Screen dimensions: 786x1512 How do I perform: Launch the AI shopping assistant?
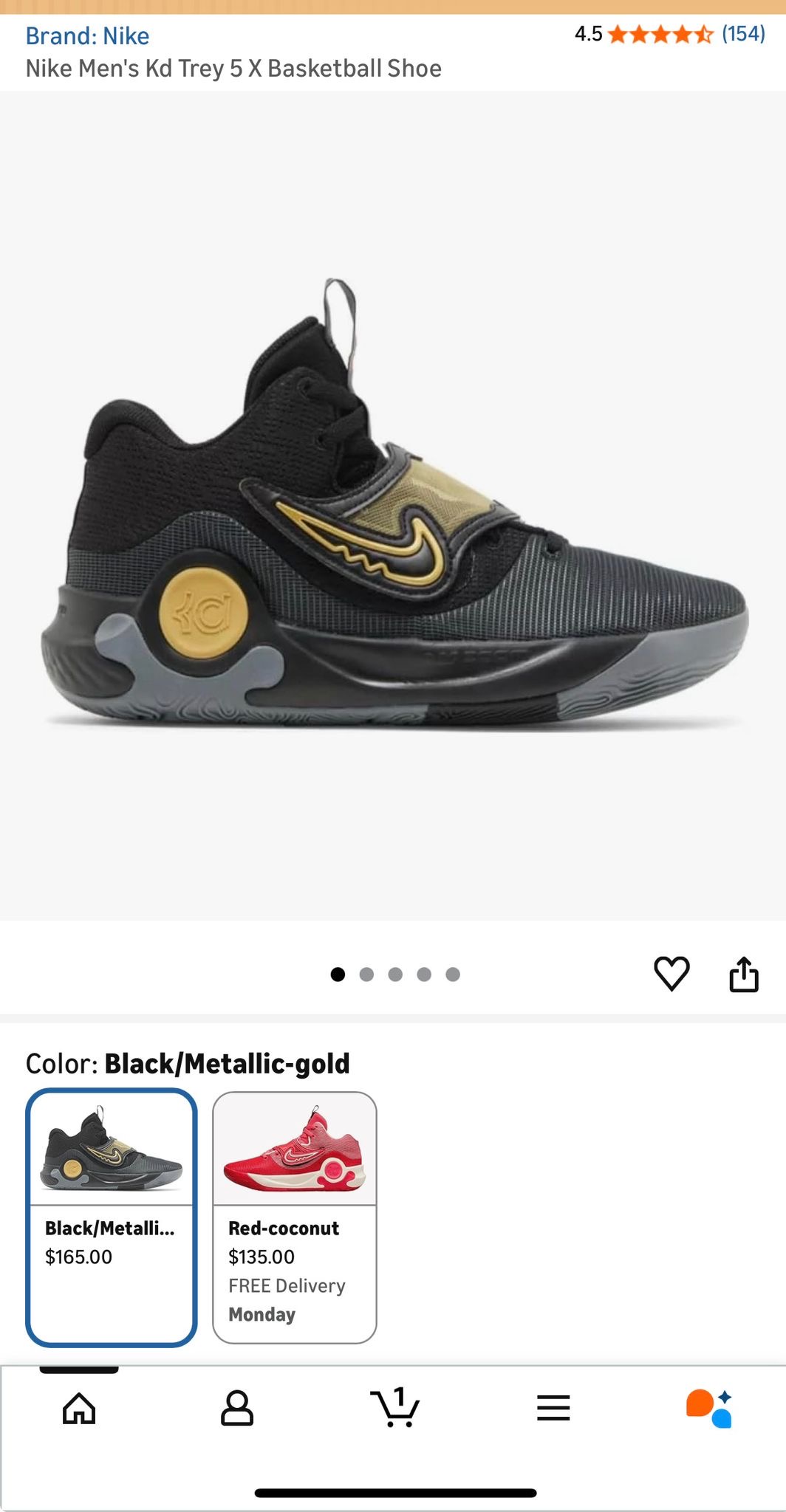tap(709, 1409)
